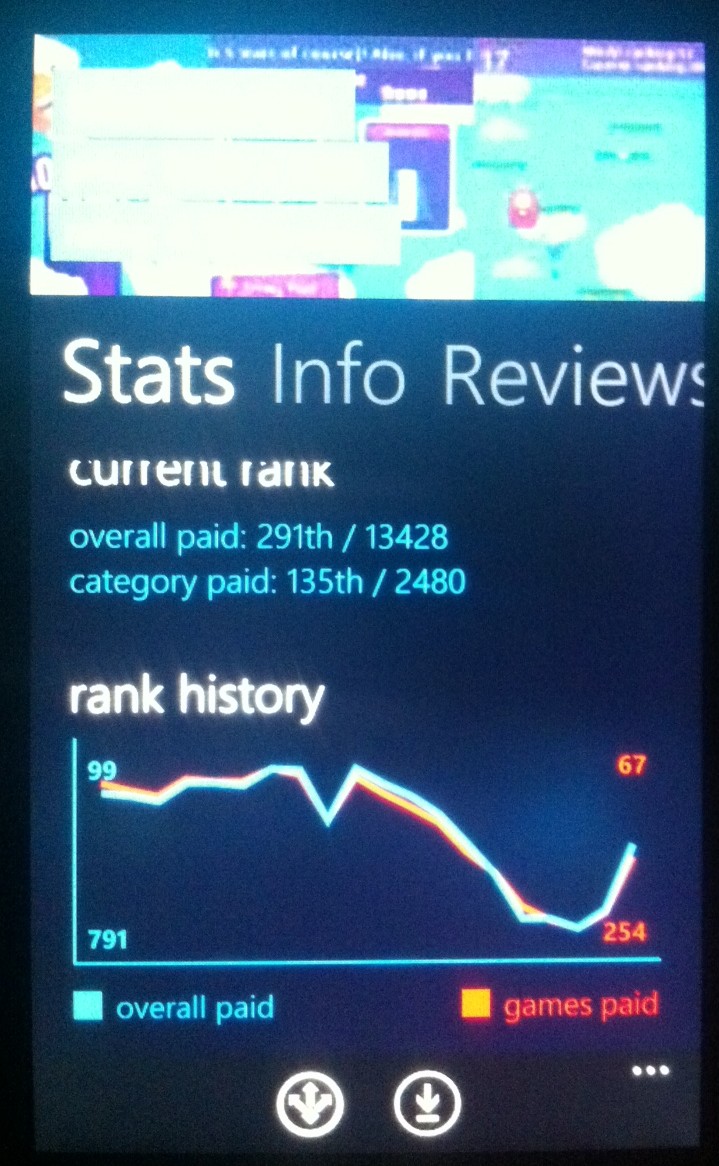Screen dimensions: 719x1166
Task: Tap the three-arrow share icon in app bar
Action: 310,1103
